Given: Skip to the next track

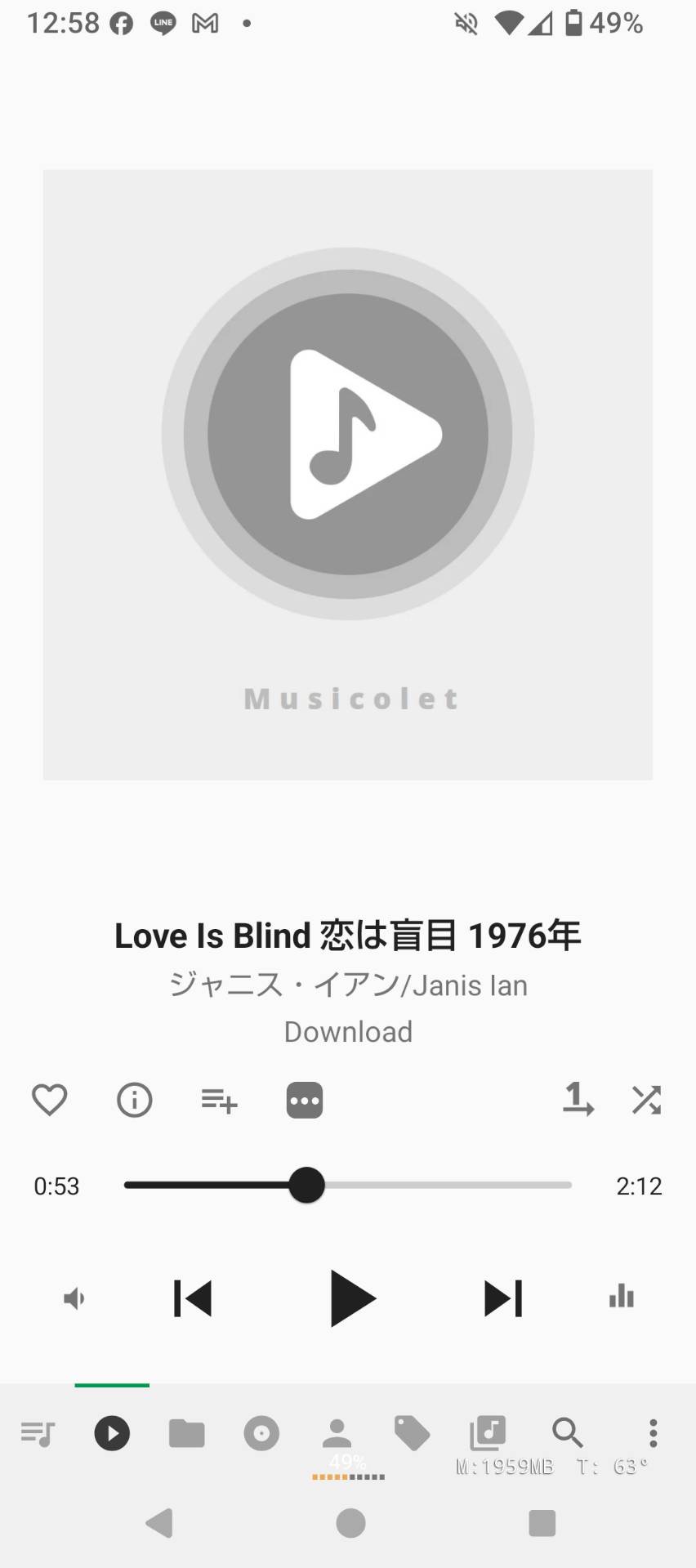Looking at the screenshot, I should tap(502, 1298).
